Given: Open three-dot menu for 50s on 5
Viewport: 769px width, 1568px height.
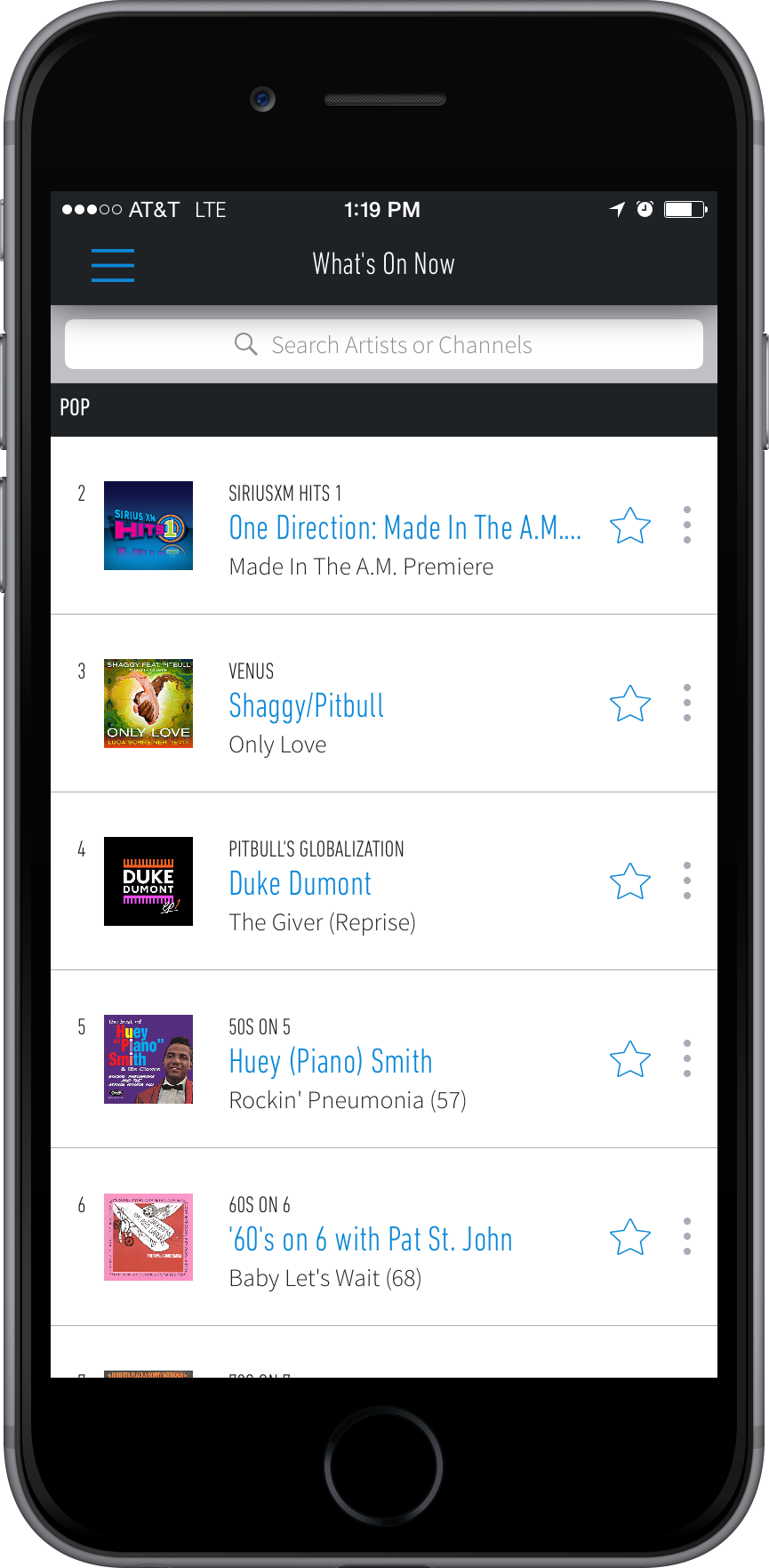Looking at the screenshot, I should tap(687, 1058).
